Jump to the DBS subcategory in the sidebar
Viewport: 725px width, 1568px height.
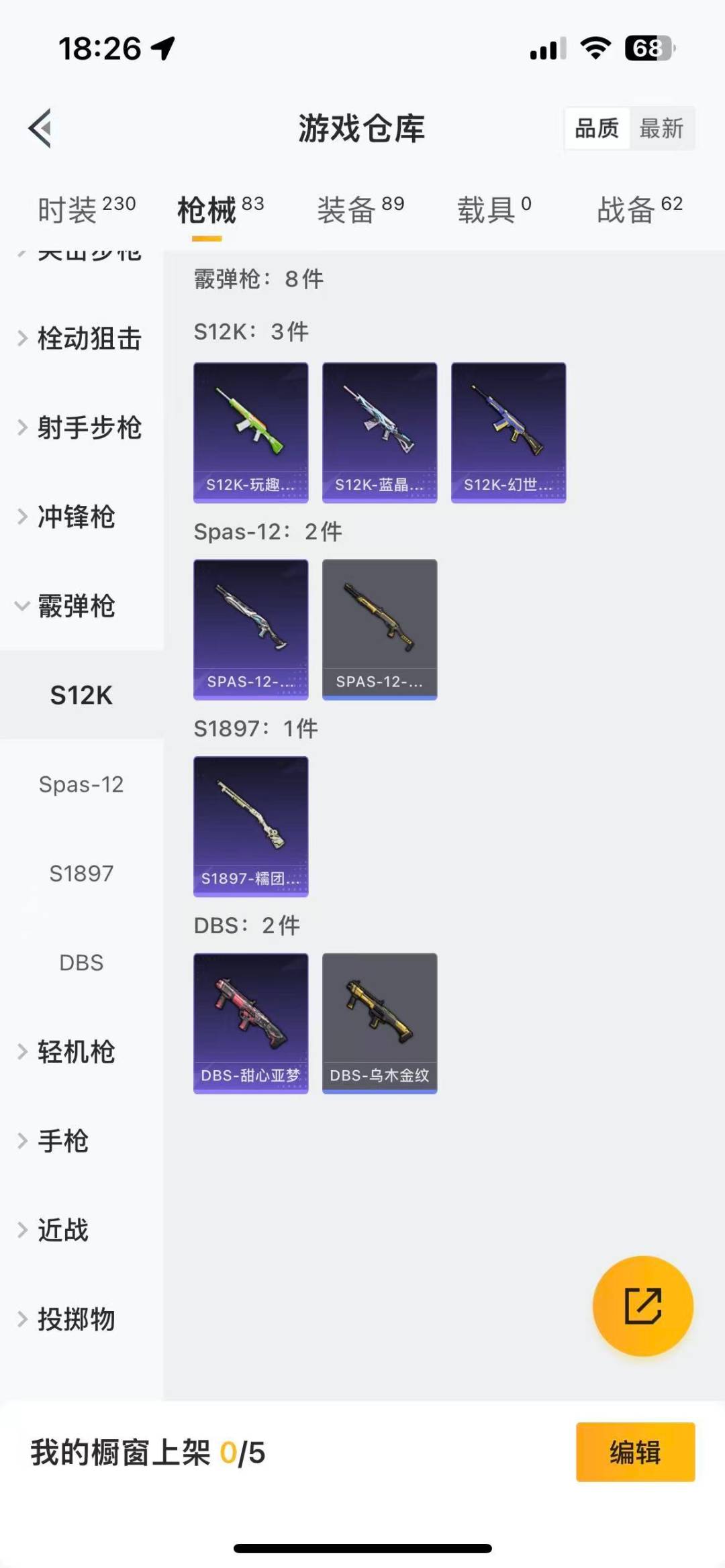pos(81,963)
